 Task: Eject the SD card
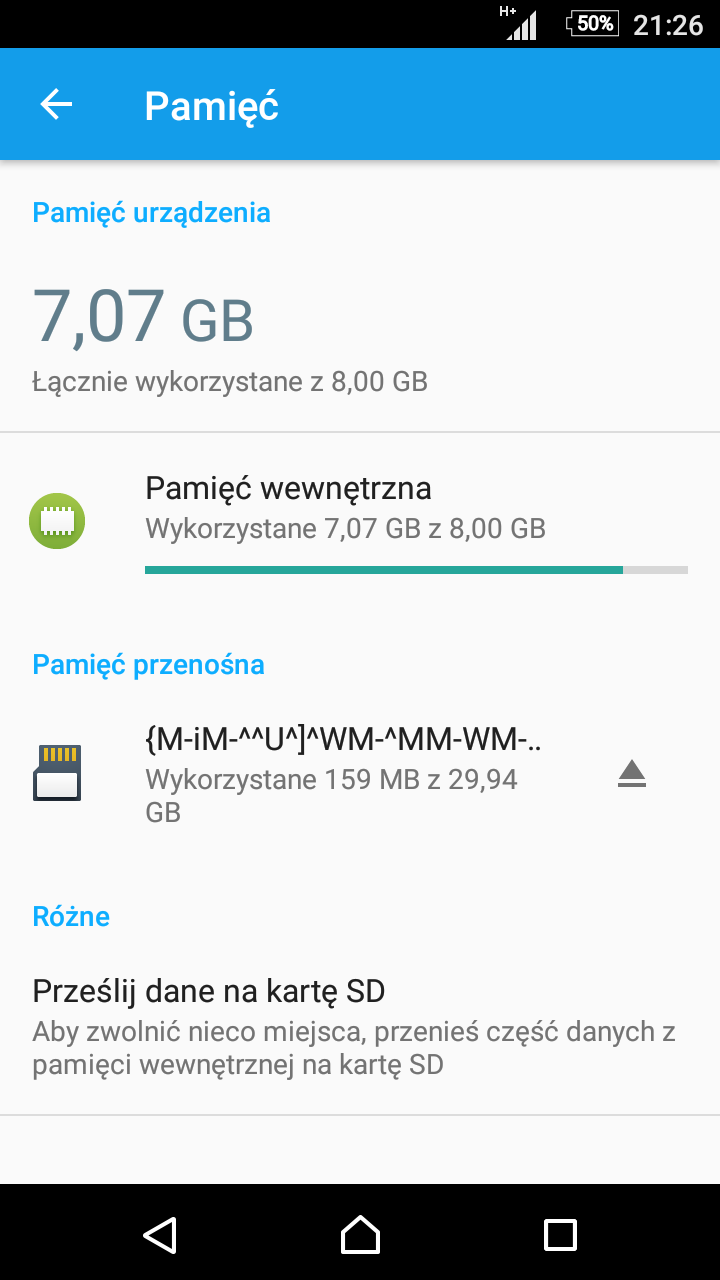(632, 773)
